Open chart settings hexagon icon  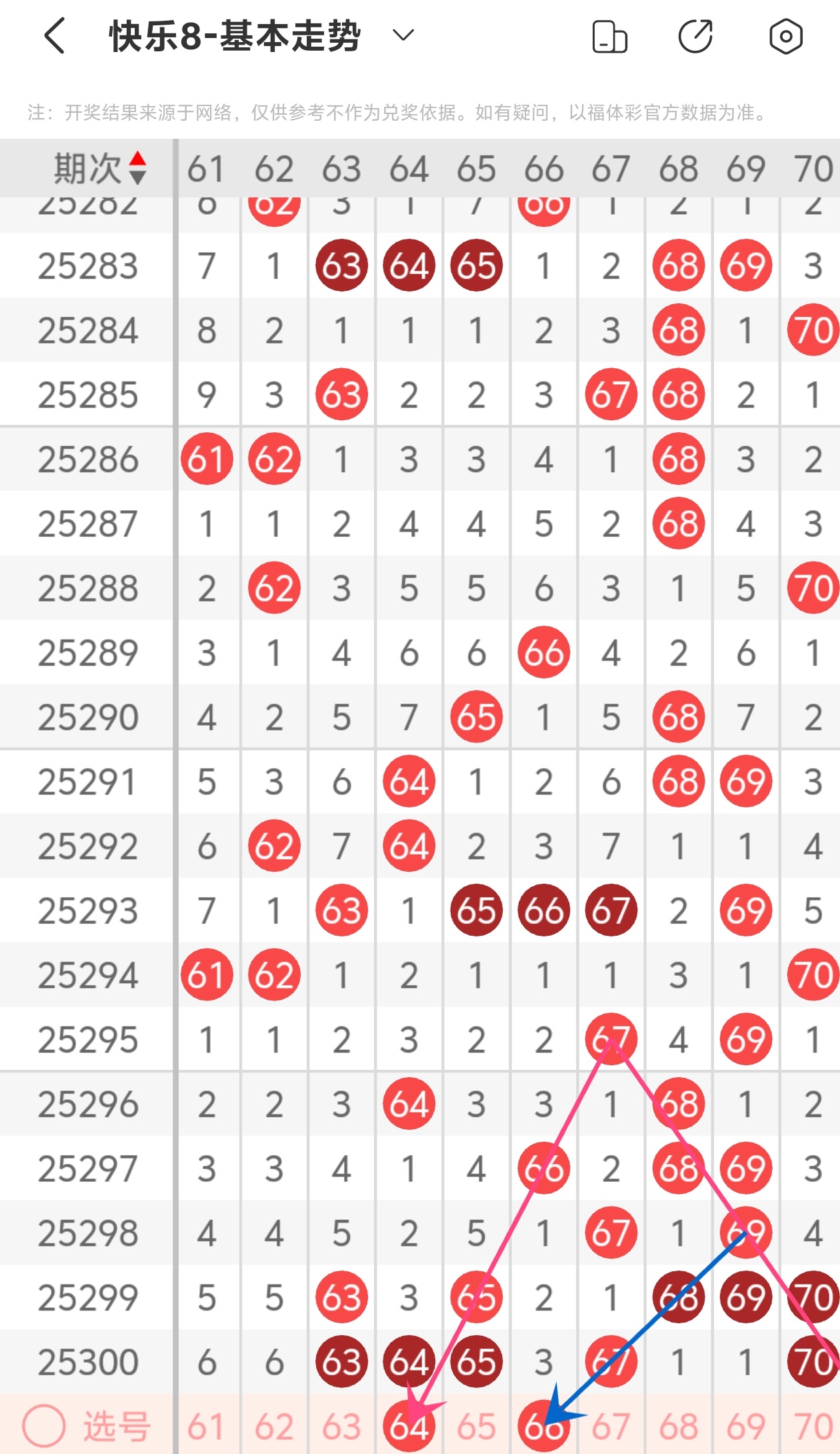[785, 37]
